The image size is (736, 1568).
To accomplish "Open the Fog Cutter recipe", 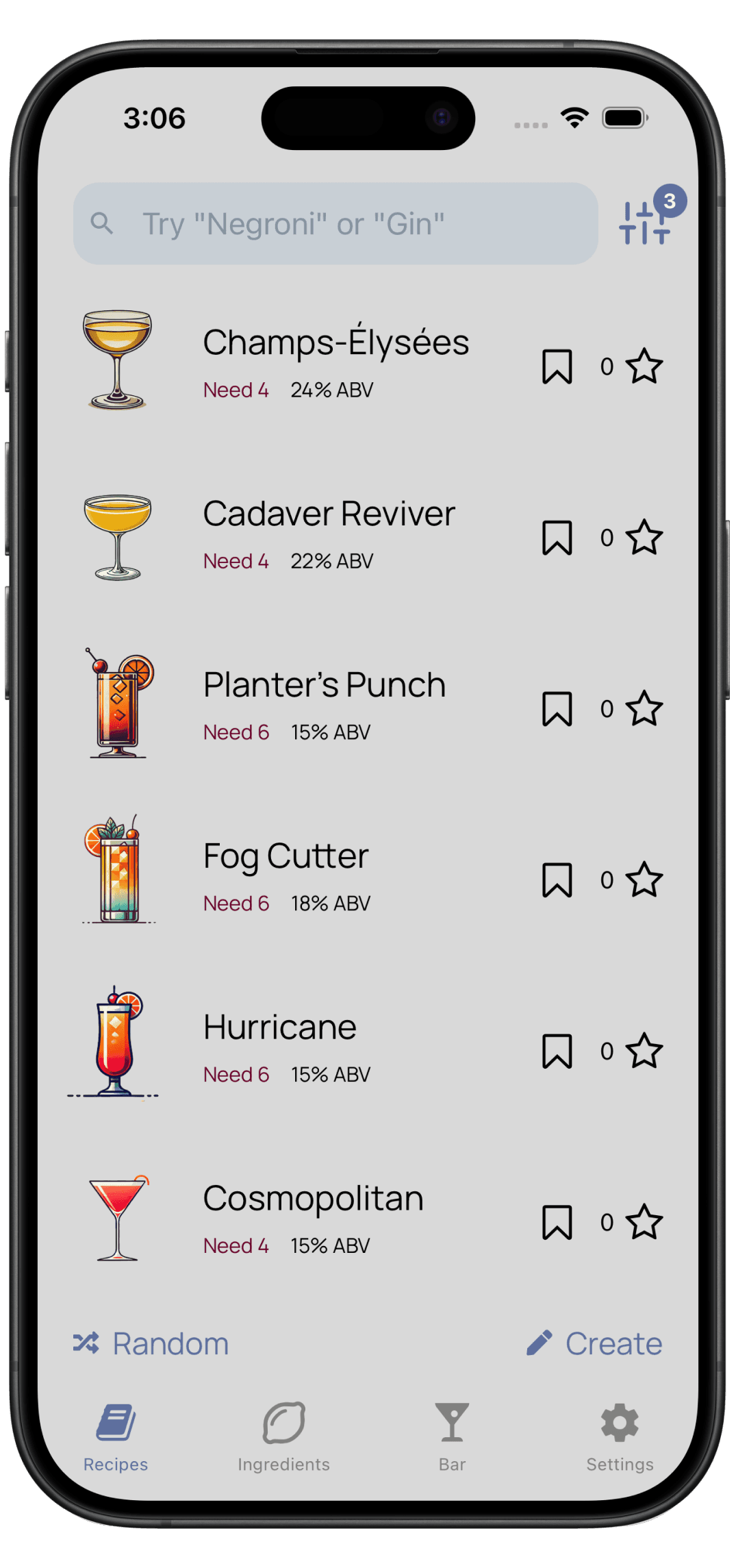I will 285,856.
